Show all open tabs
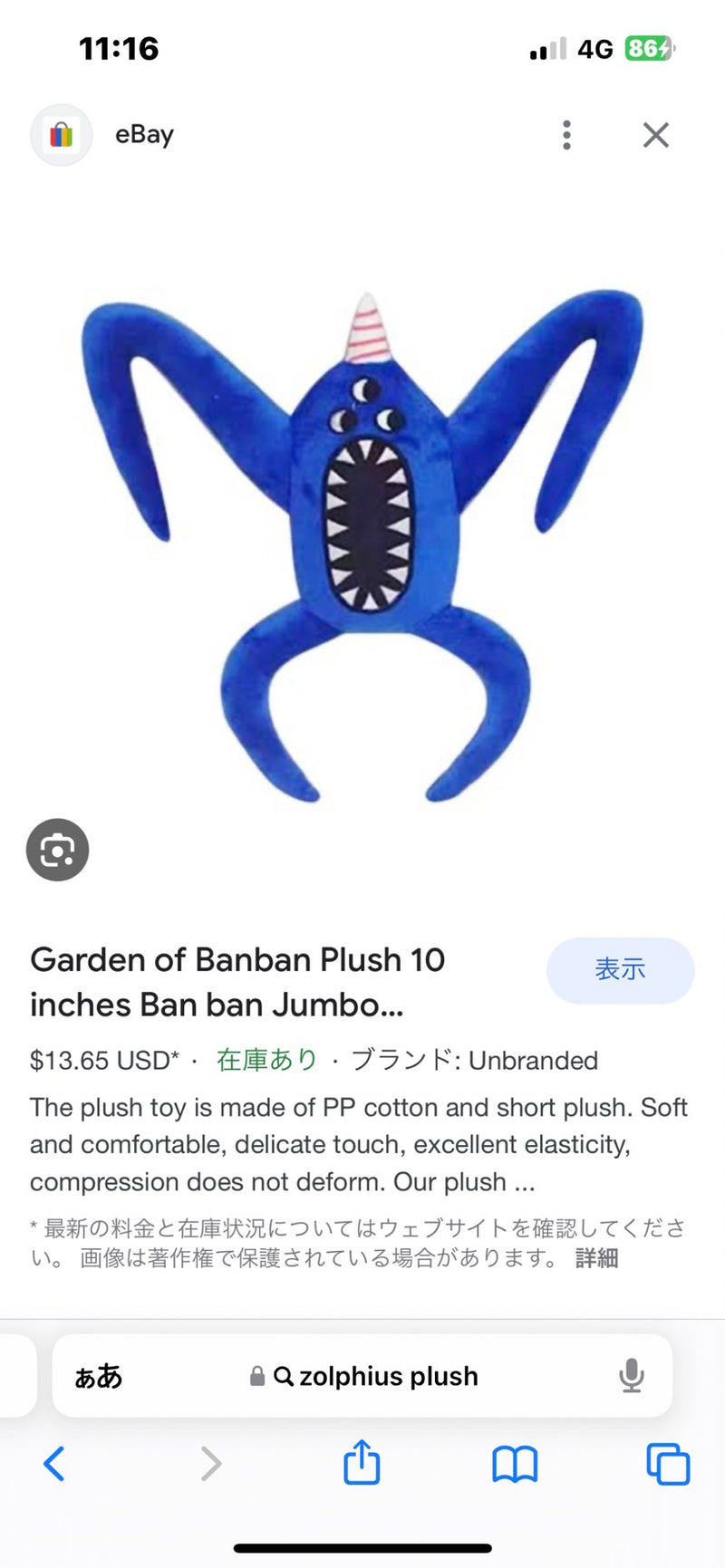The width and height of the screenshot is (725, 1568). pos(668,1463)
